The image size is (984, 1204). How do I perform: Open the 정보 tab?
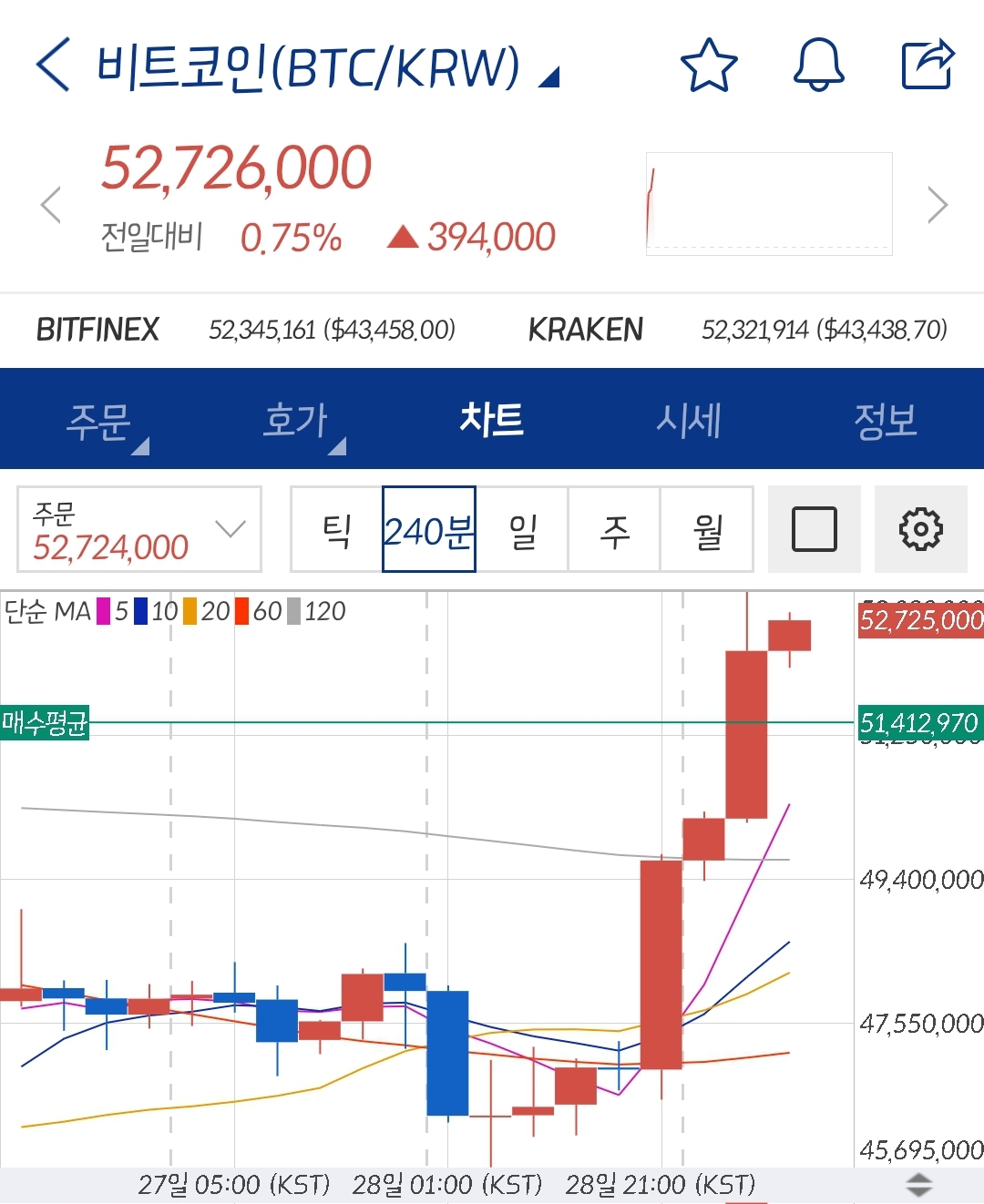click(885, 421)
